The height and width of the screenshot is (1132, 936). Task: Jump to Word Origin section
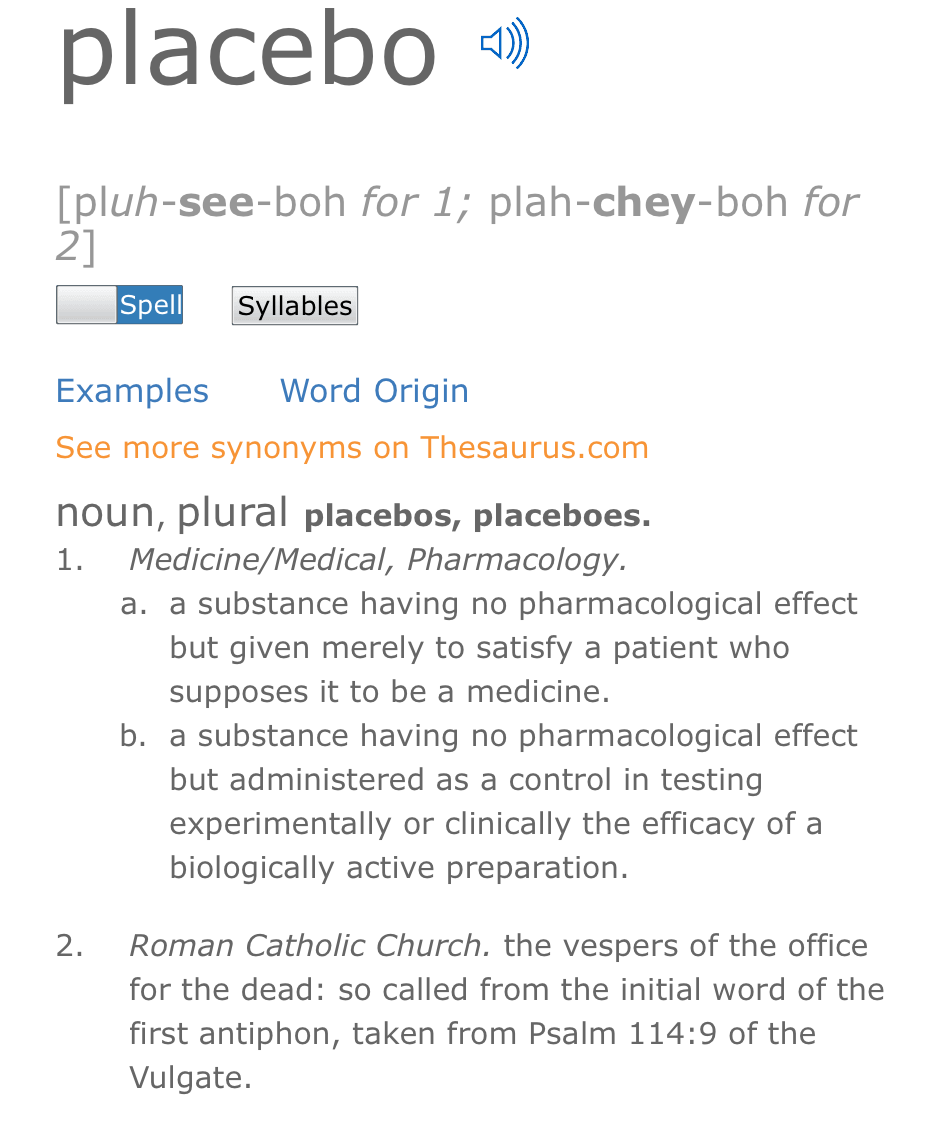pos(374,391)
